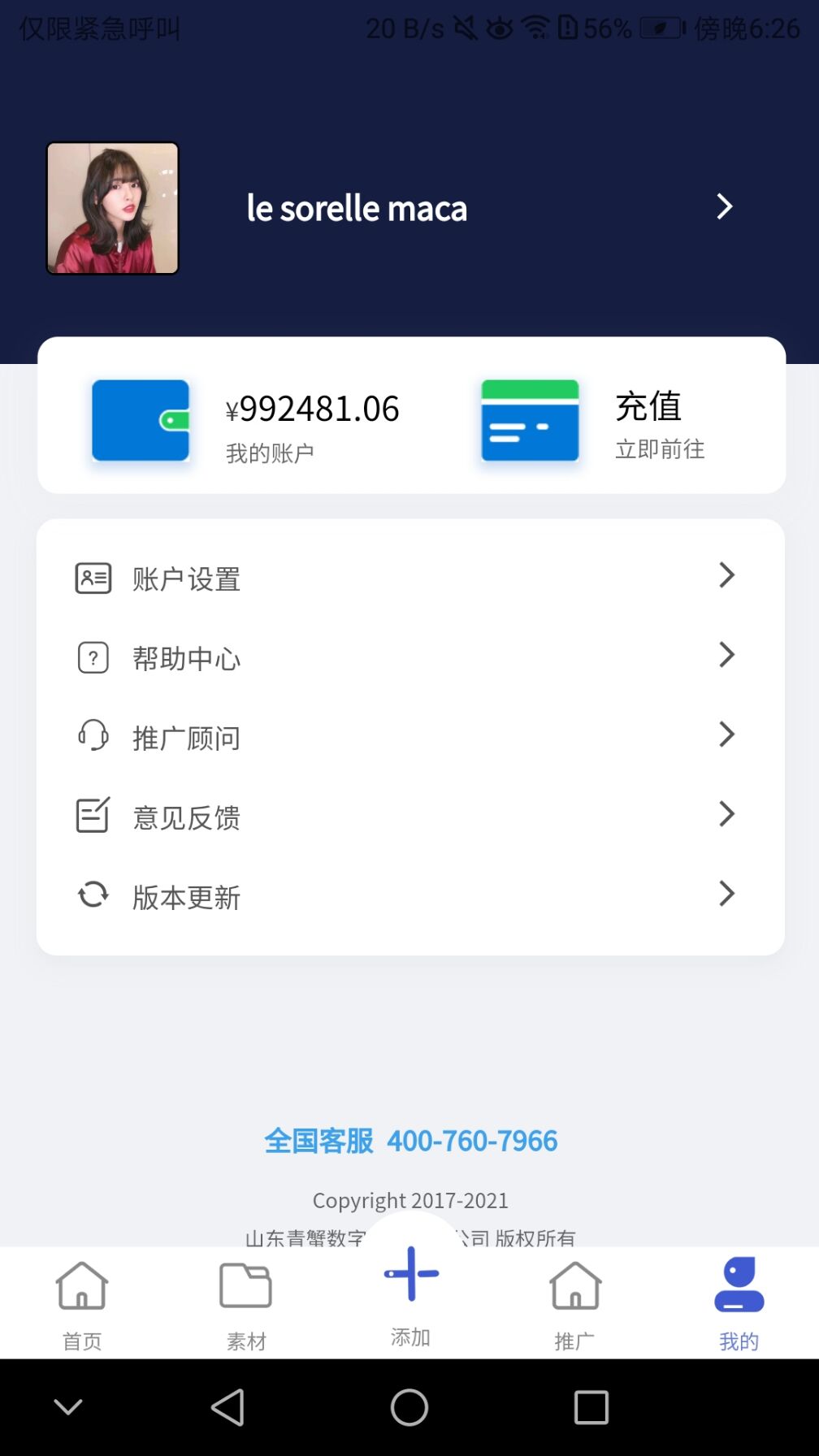The width and height of the screenshot is (819, 1456).
Task: Go to 充值 recharge page
Action: (x=593, y=421)
